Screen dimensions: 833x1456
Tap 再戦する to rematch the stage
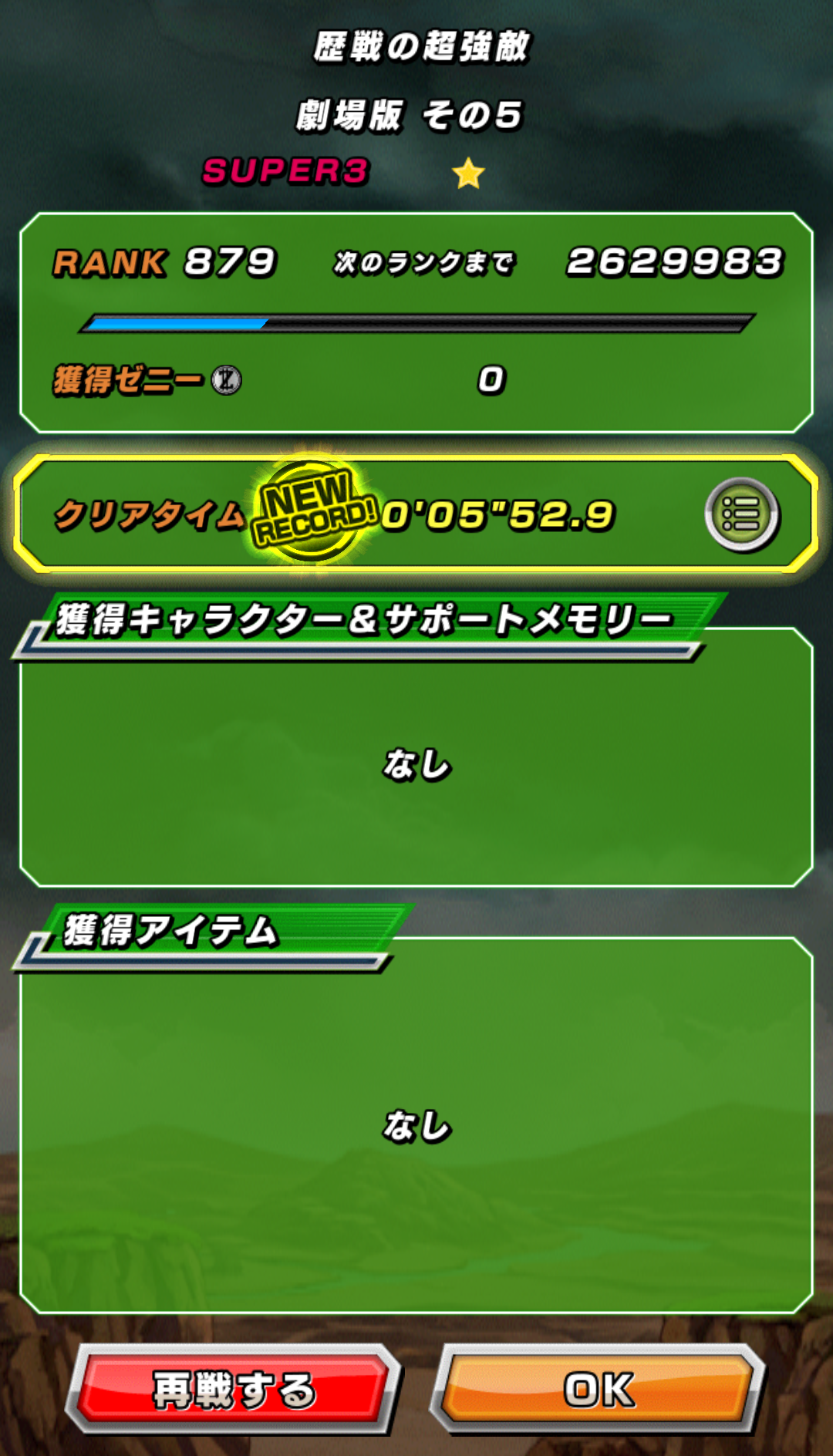tap(234, 1390)
